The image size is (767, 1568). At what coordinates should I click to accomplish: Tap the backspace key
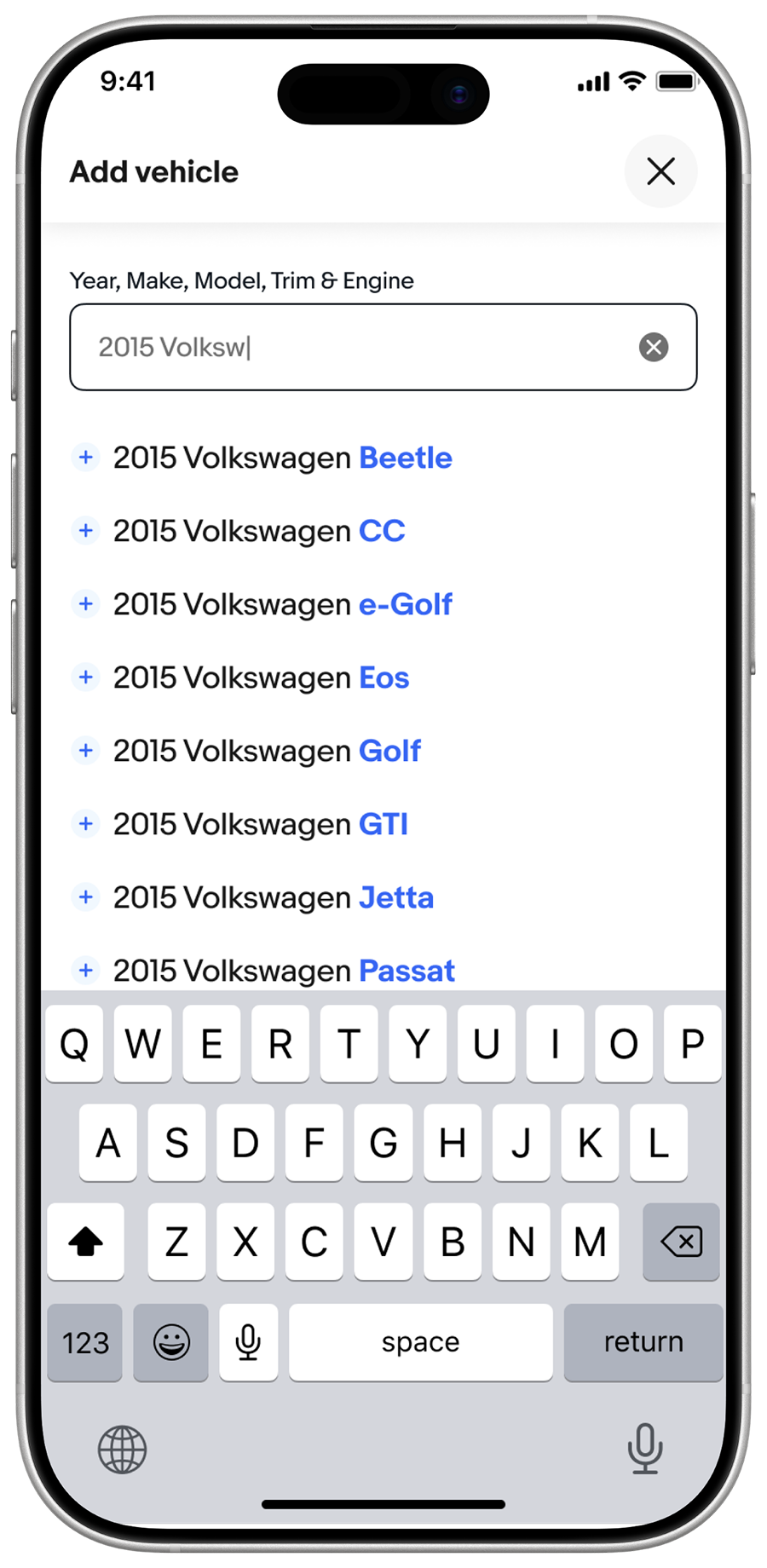click(681, 1242)
